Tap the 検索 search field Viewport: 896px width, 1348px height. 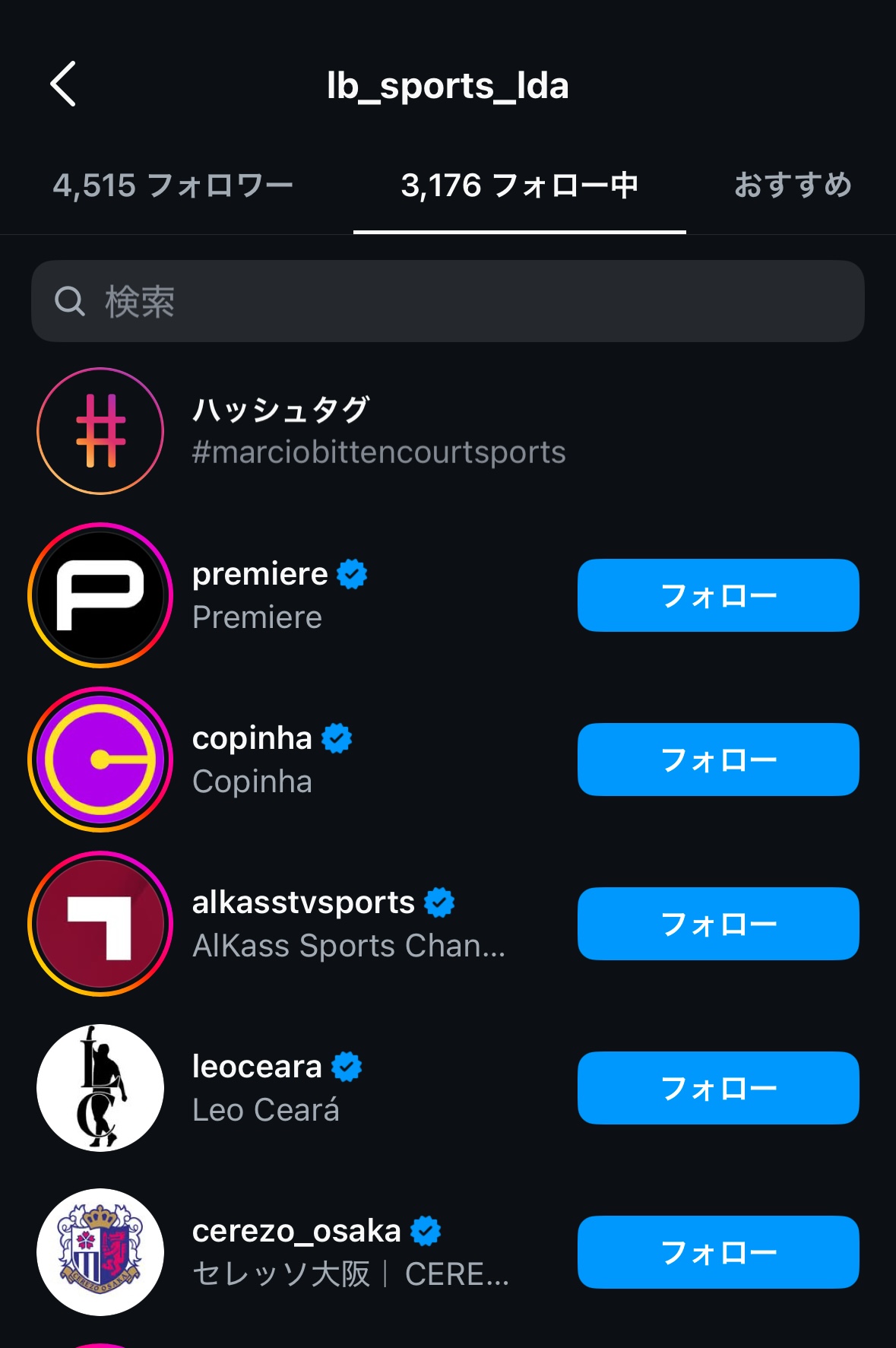click(x=447, y=301)
